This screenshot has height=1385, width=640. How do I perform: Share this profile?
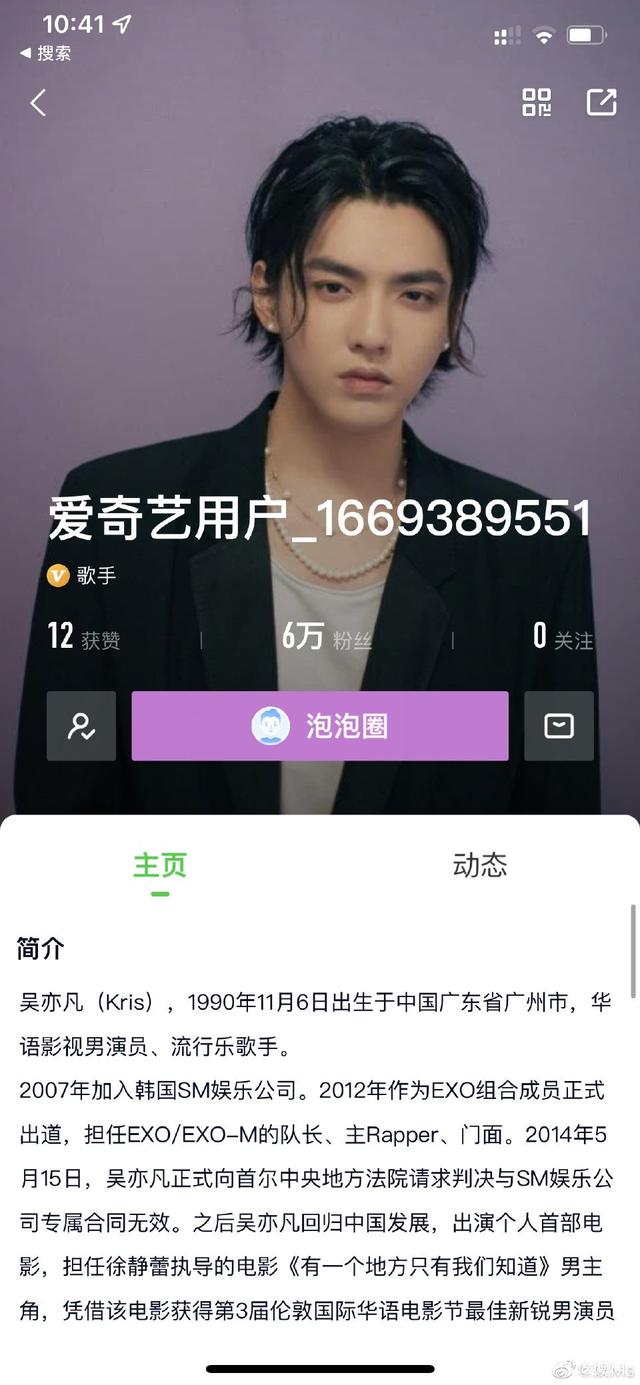601,102
